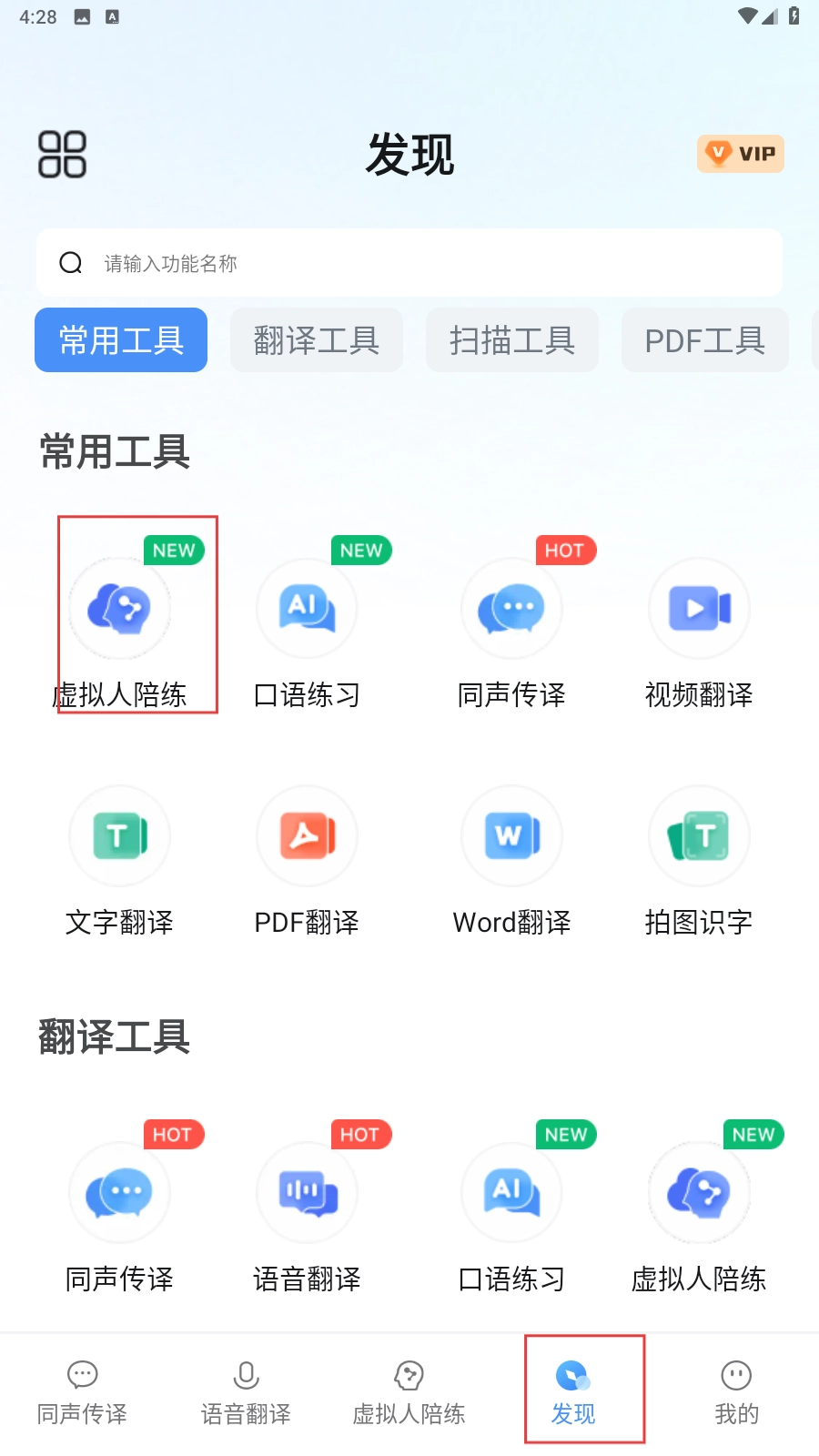Select the 常用工具 category chip
Screen dimensions: 819x1456
[121, 340]
